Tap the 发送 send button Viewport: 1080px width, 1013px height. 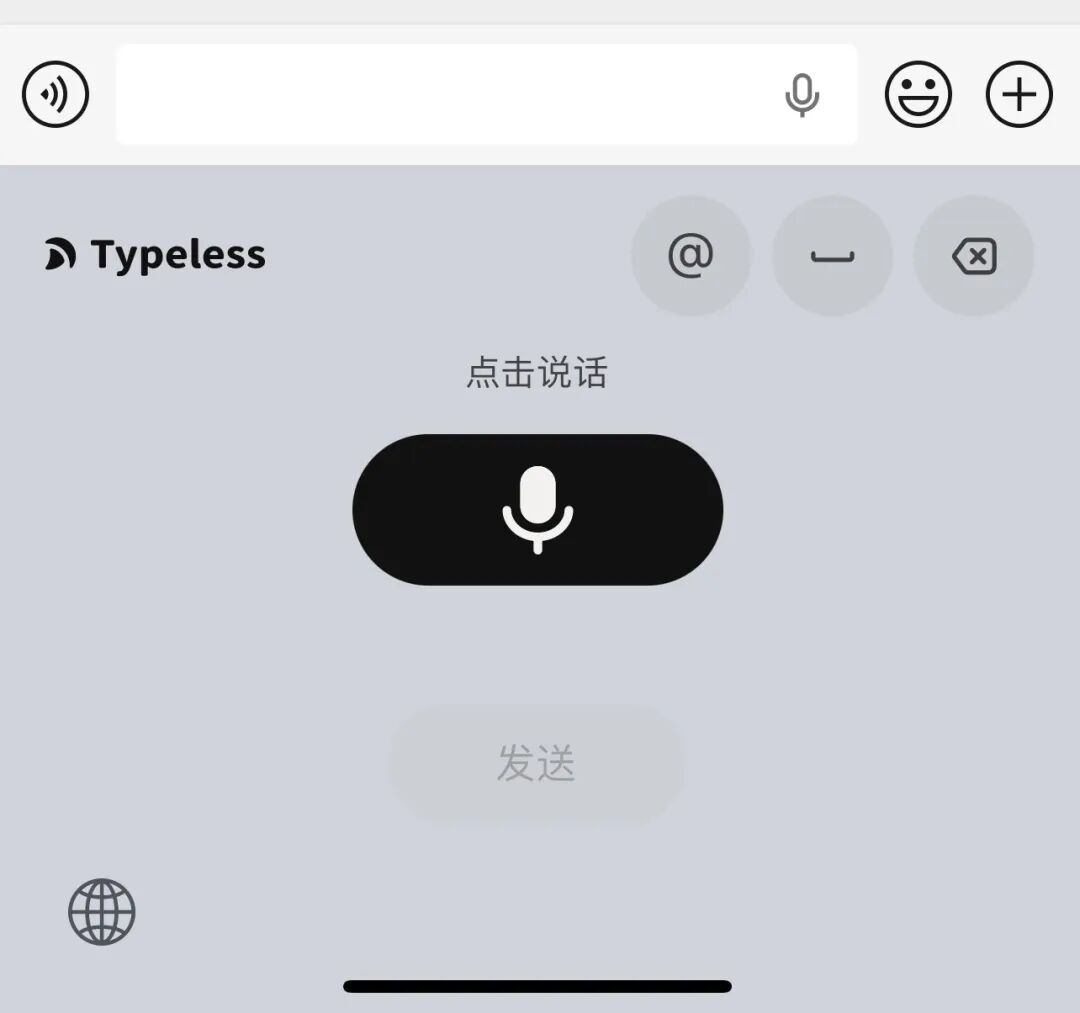click(x=537, y=764)
